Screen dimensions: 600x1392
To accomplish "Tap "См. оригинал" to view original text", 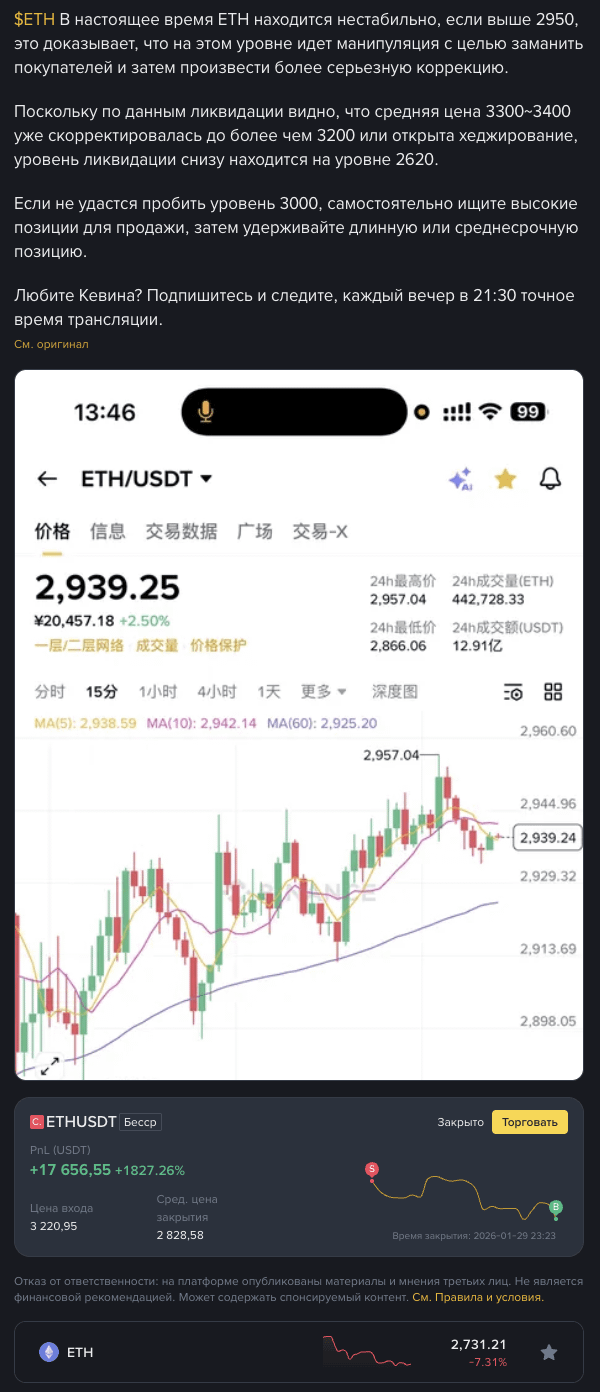I will (51, 344).
